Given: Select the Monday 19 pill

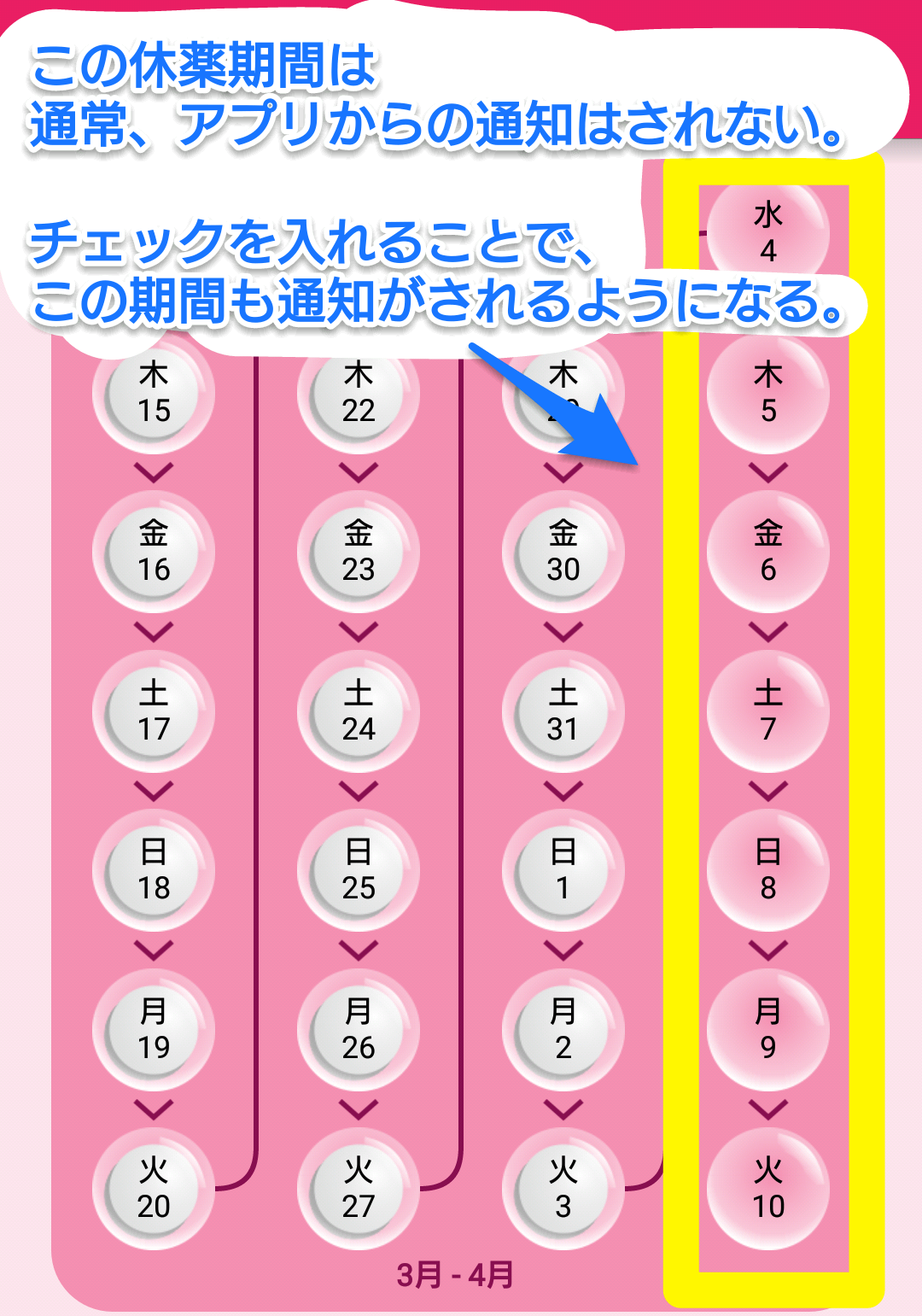Looking at the screenshot, I should pos(154,1030).
